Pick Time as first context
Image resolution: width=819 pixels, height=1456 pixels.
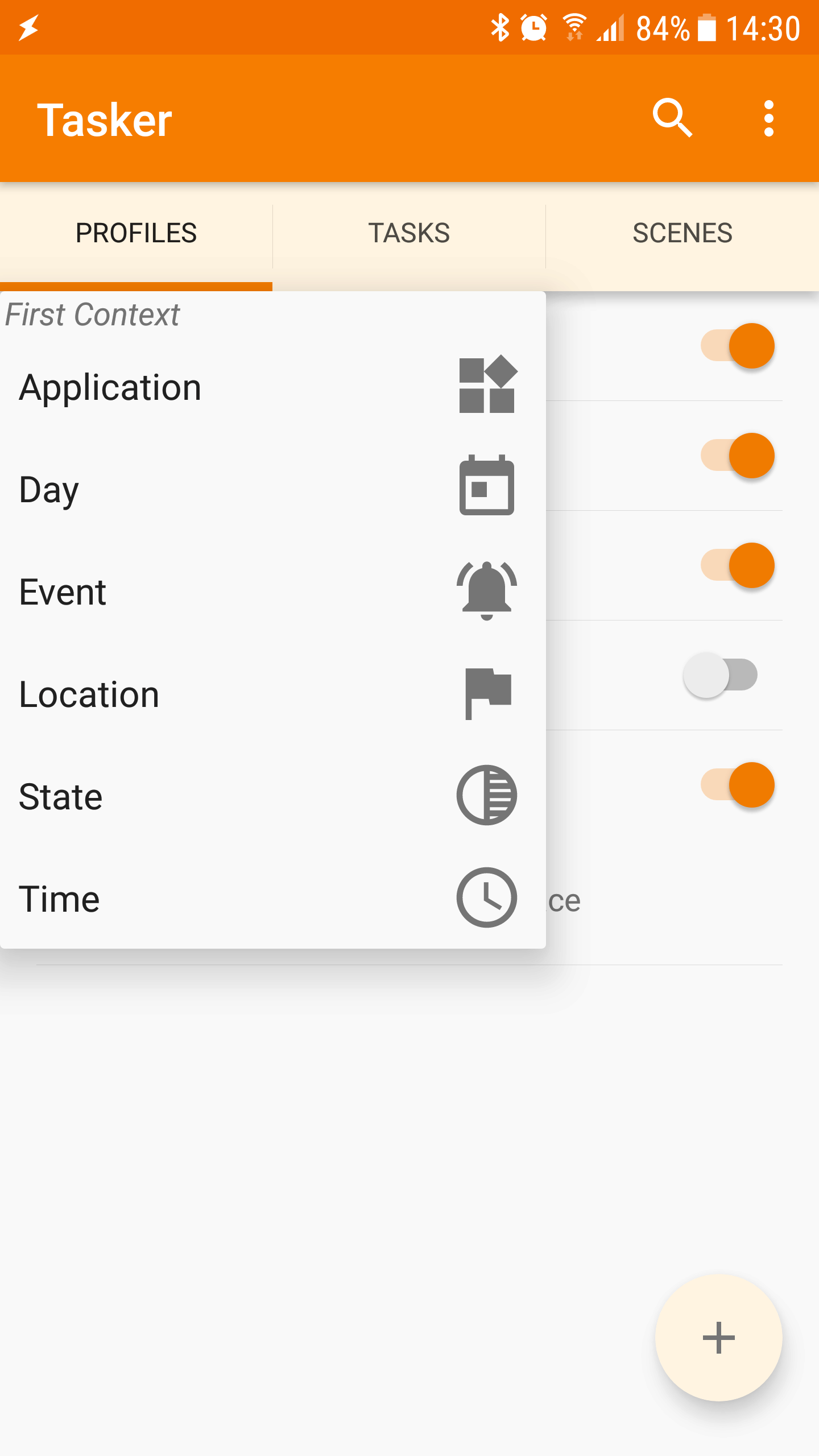[x=273, y=899]
